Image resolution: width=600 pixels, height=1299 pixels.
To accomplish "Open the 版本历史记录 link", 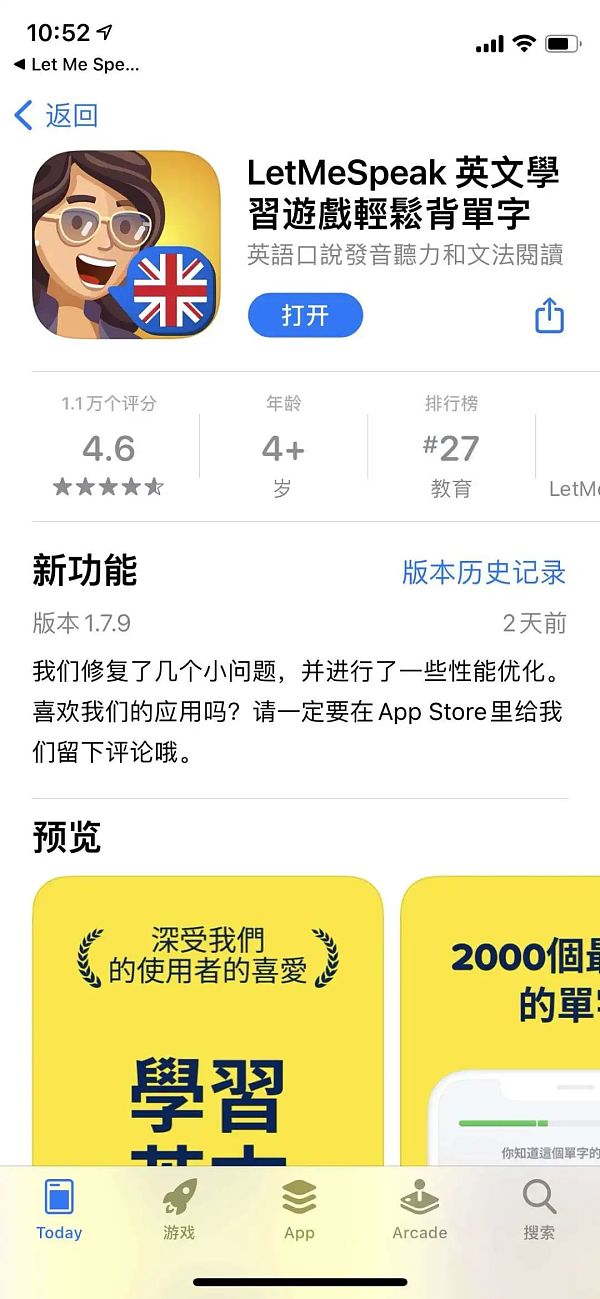I will pyautogui.click(x=483, y=572).
